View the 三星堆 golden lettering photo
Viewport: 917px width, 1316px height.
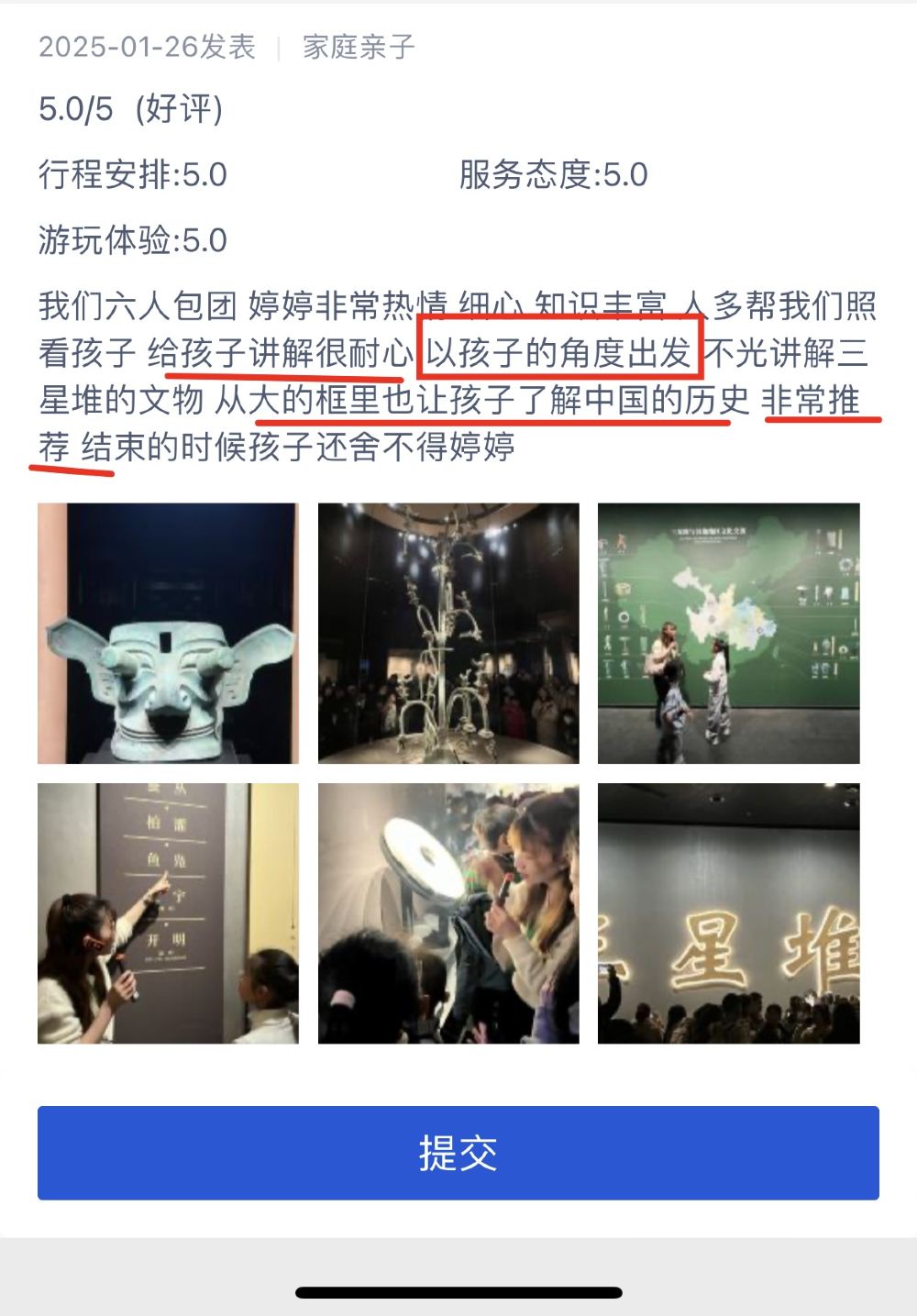click(729, 913)
